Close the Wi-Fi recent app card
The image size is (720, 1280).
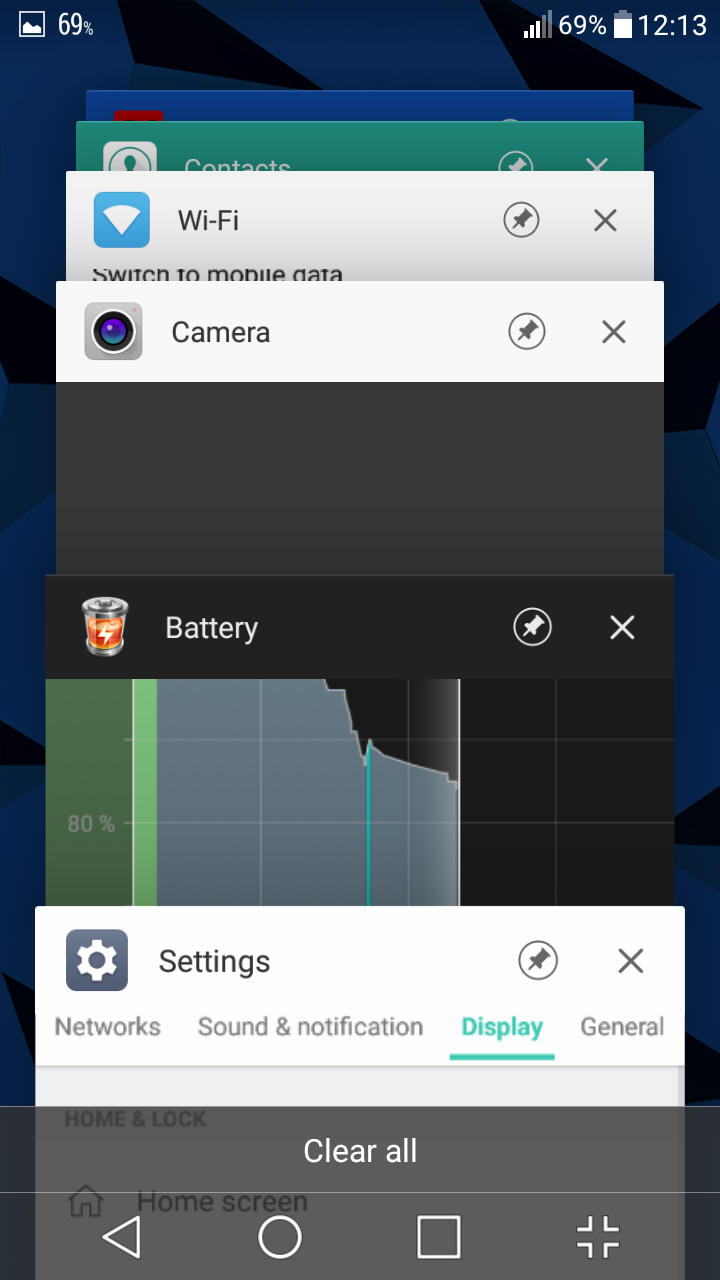[x=605, y=221]
